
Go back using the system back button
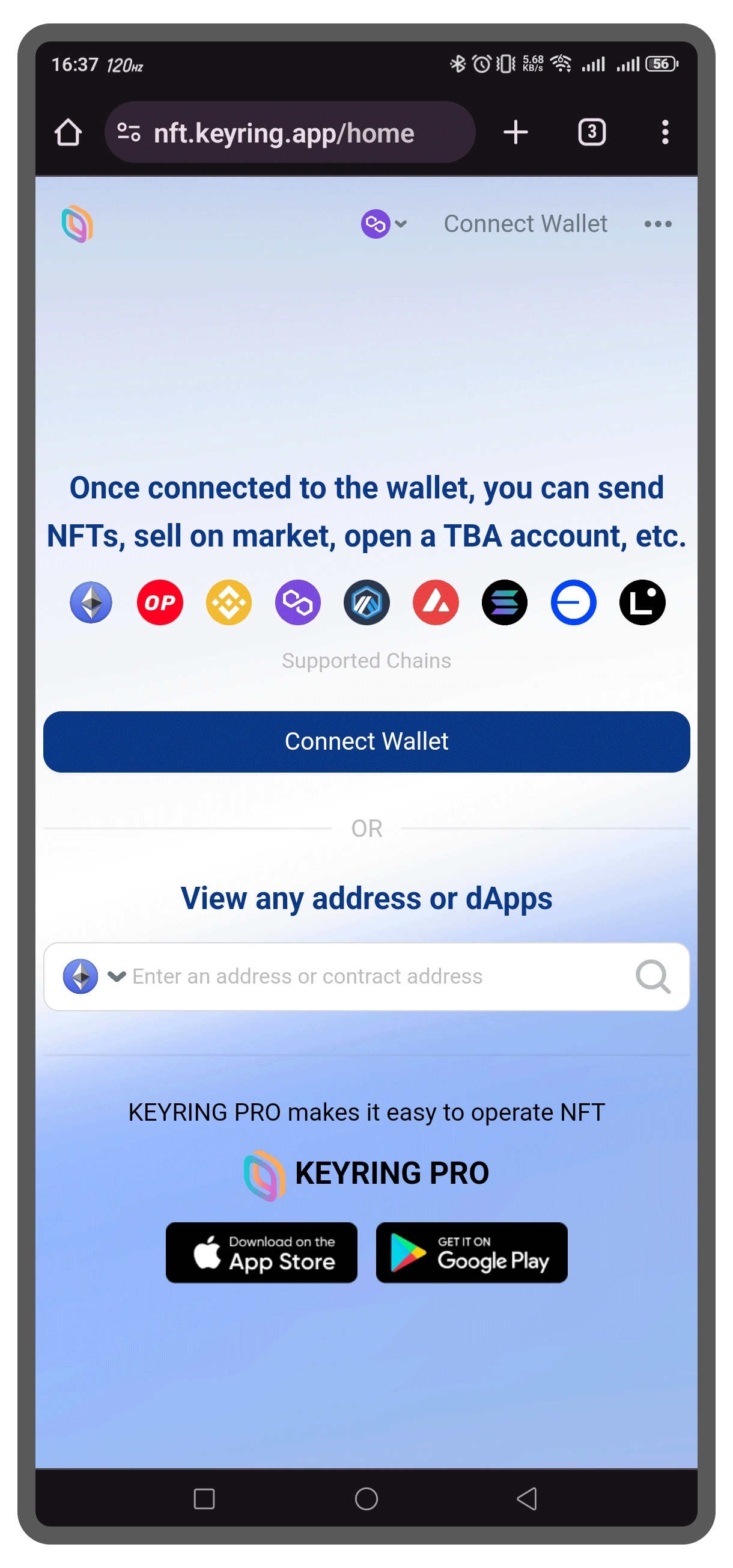click(x=527, y=1499)
